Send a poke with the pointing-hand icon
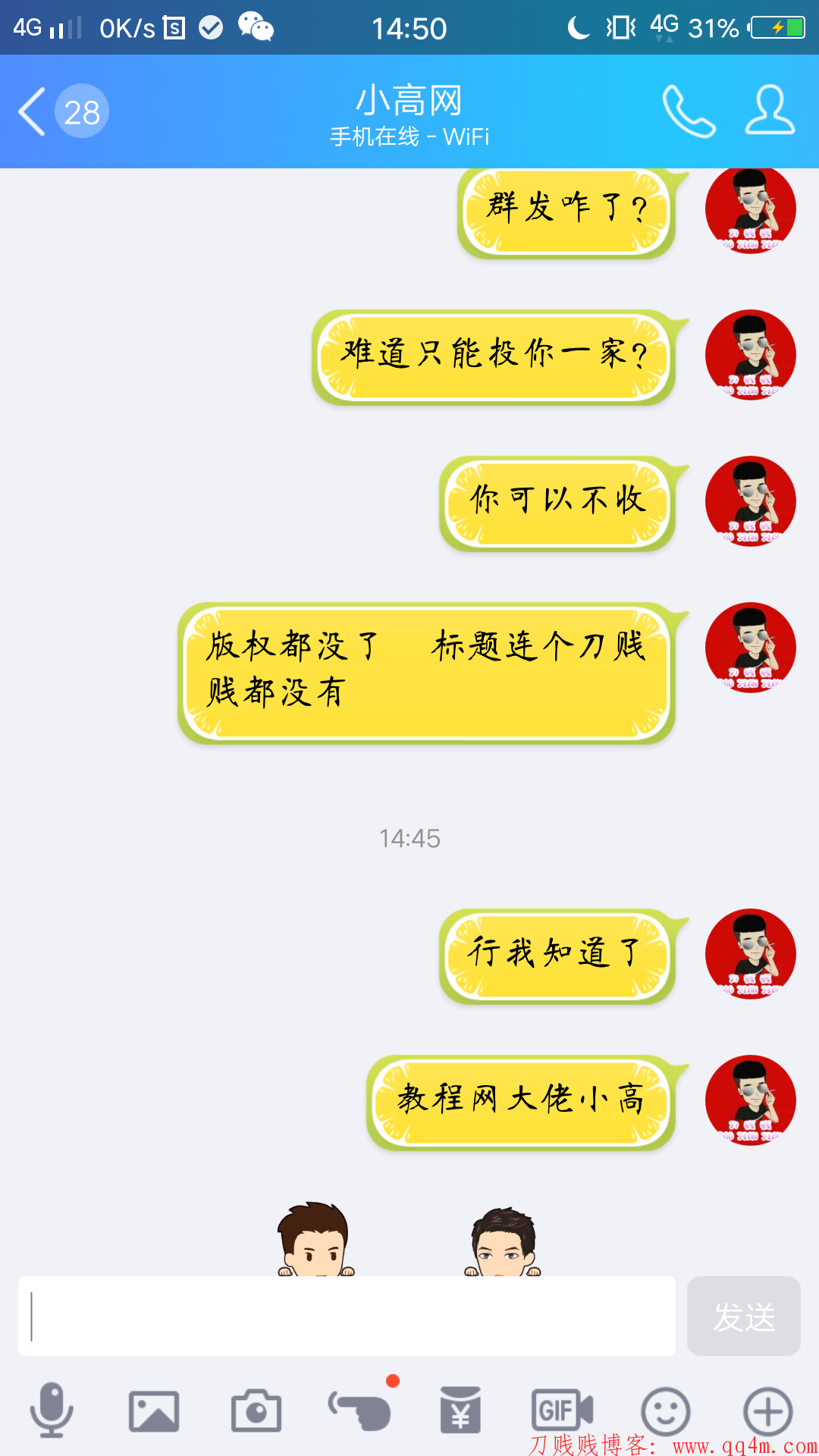The width and height of the screenshot is (819, 1456). point(360,1410)
